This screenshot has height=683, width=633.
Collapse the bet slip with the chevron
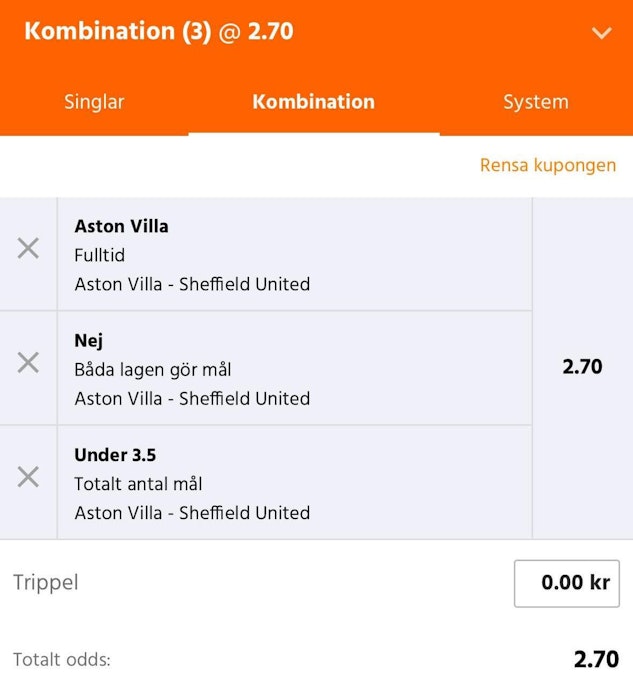[601, 33]
